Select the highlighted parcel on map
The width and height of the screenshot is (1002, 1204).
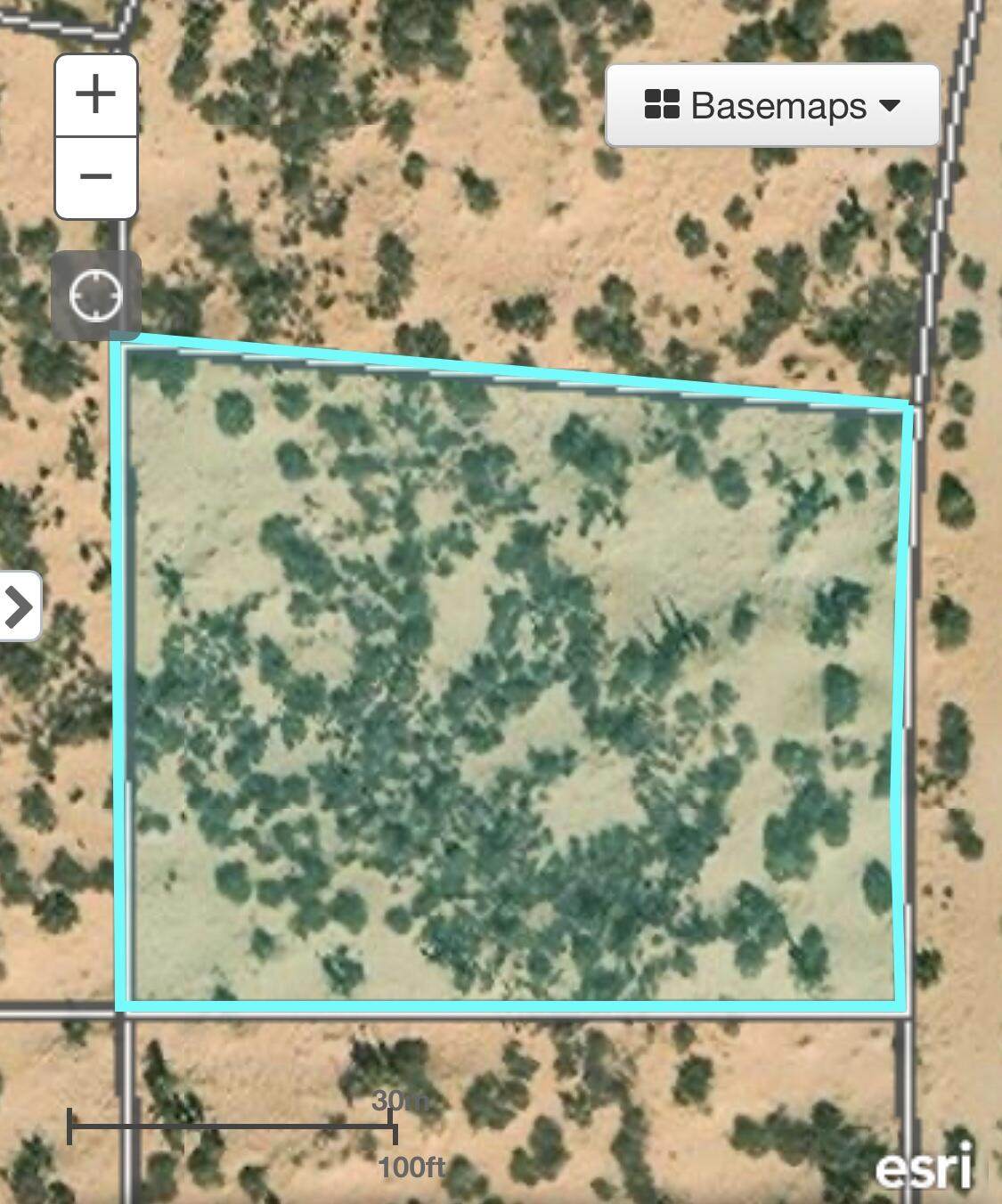click(x=512, y=695)
